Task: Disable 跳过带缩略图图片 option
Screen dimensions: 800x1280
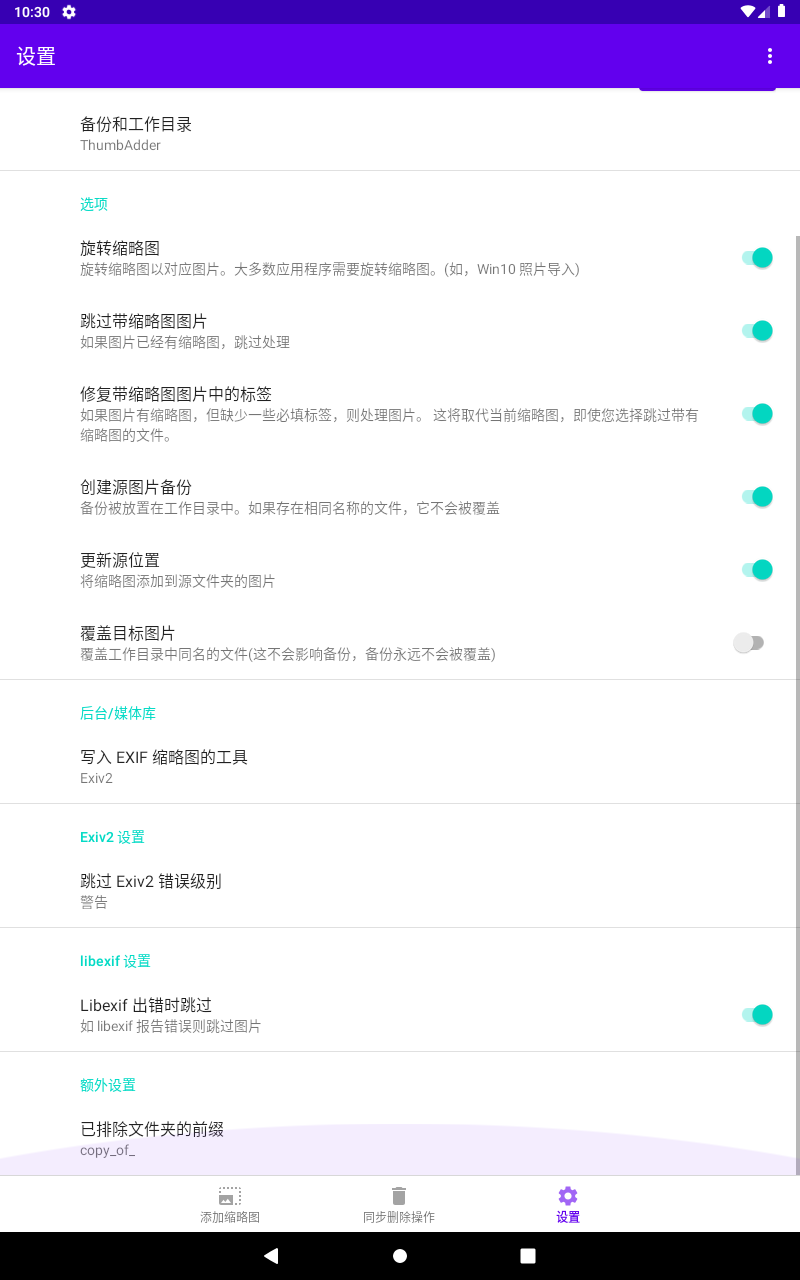Action: (x=757, y=331)
